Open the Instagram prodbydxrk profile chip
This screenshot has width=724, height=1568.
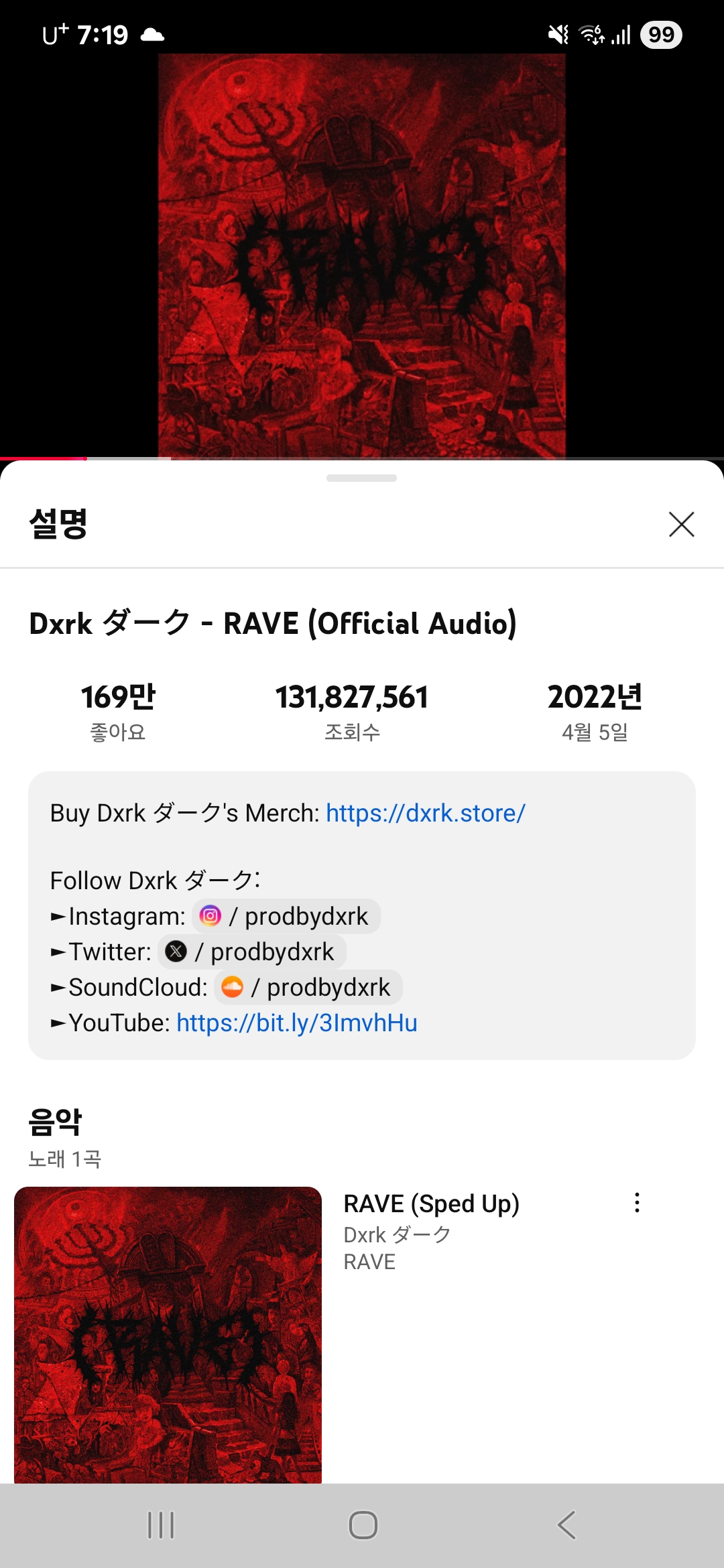click(287, 916)
